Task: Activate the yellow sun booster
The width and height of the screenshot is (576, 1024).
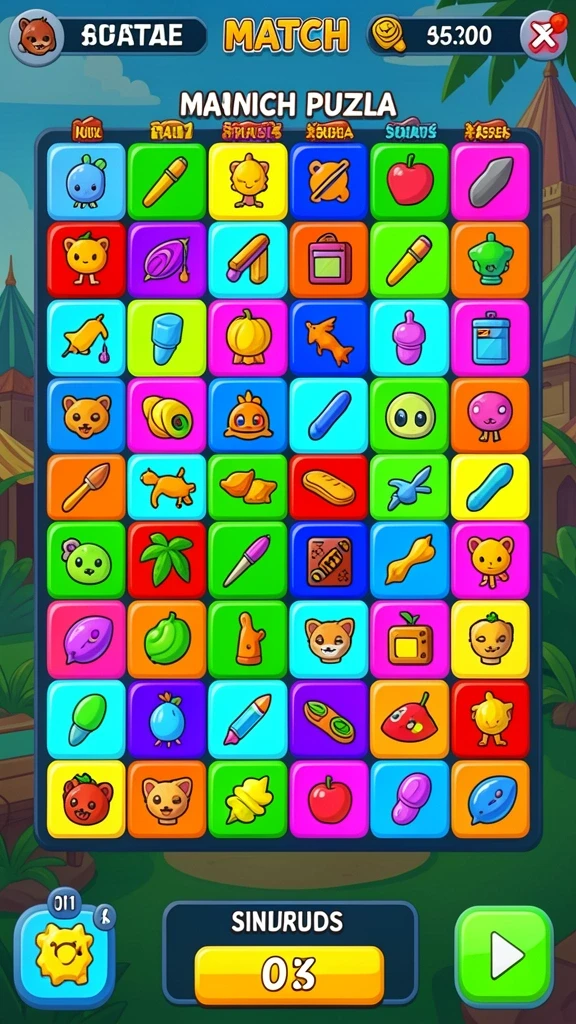Action: point(65,954)
